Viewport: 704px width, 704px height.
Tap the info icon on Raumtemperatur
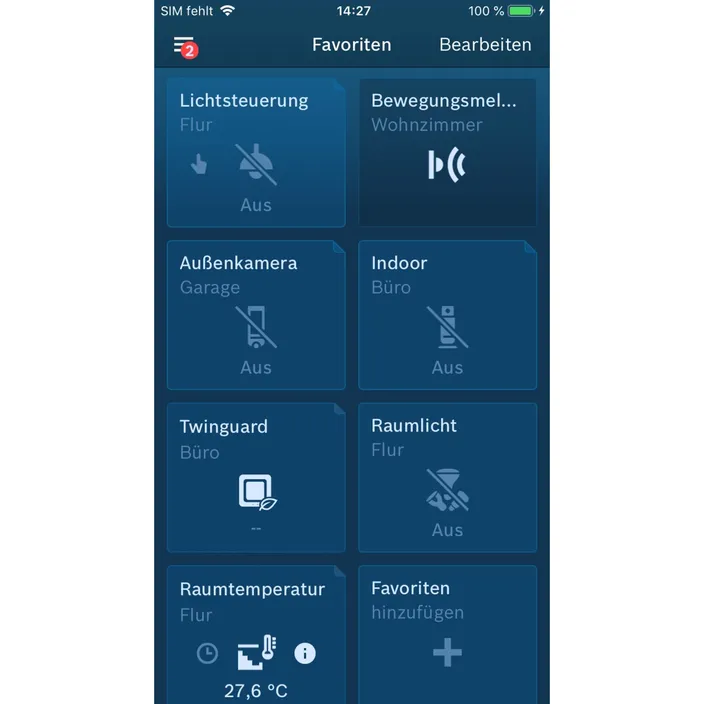305,653
